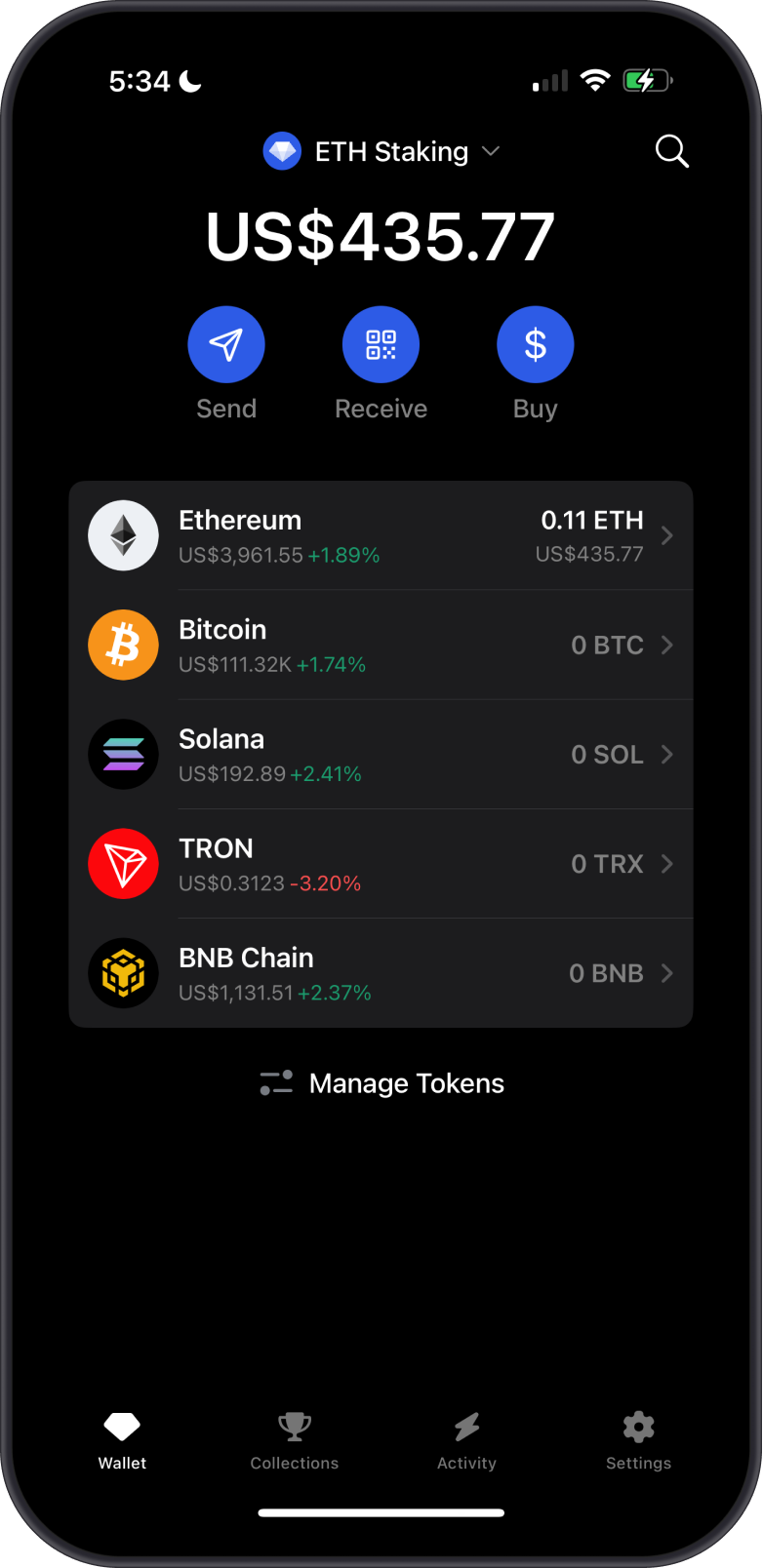Viewport: 763px width, 1568px height.
Task: View the US$435.77 total balance
Action: [x=381, y=236]
